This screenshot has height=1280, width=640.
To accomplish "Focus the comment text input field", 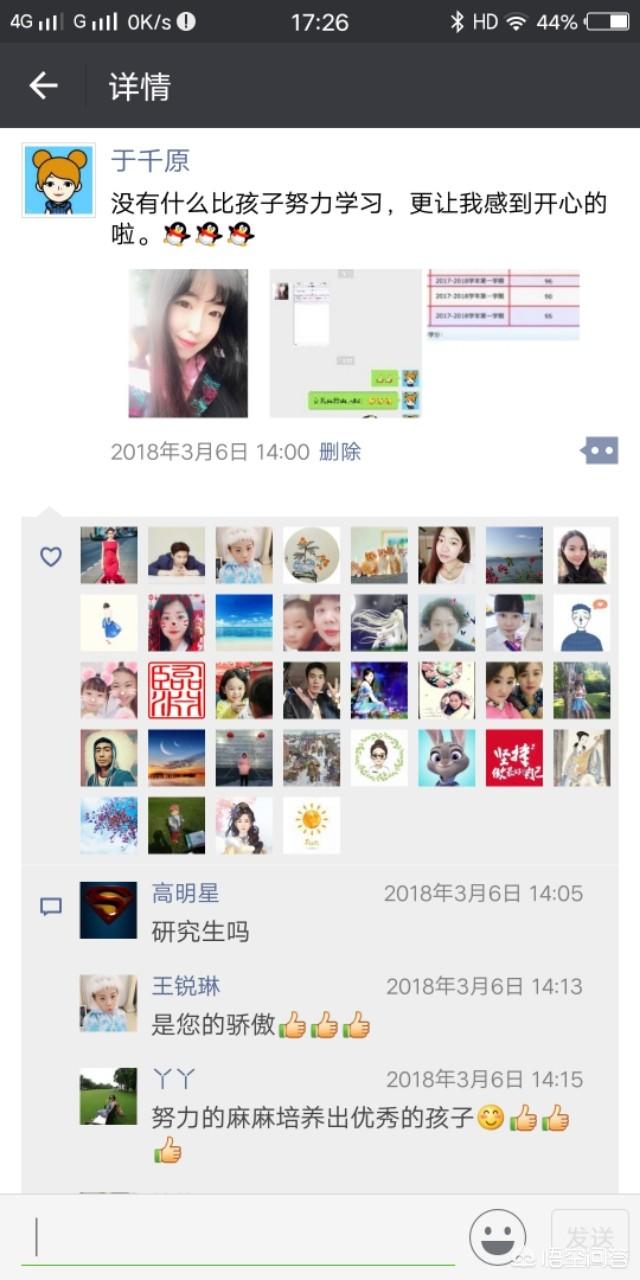I will coord(240,1238).
